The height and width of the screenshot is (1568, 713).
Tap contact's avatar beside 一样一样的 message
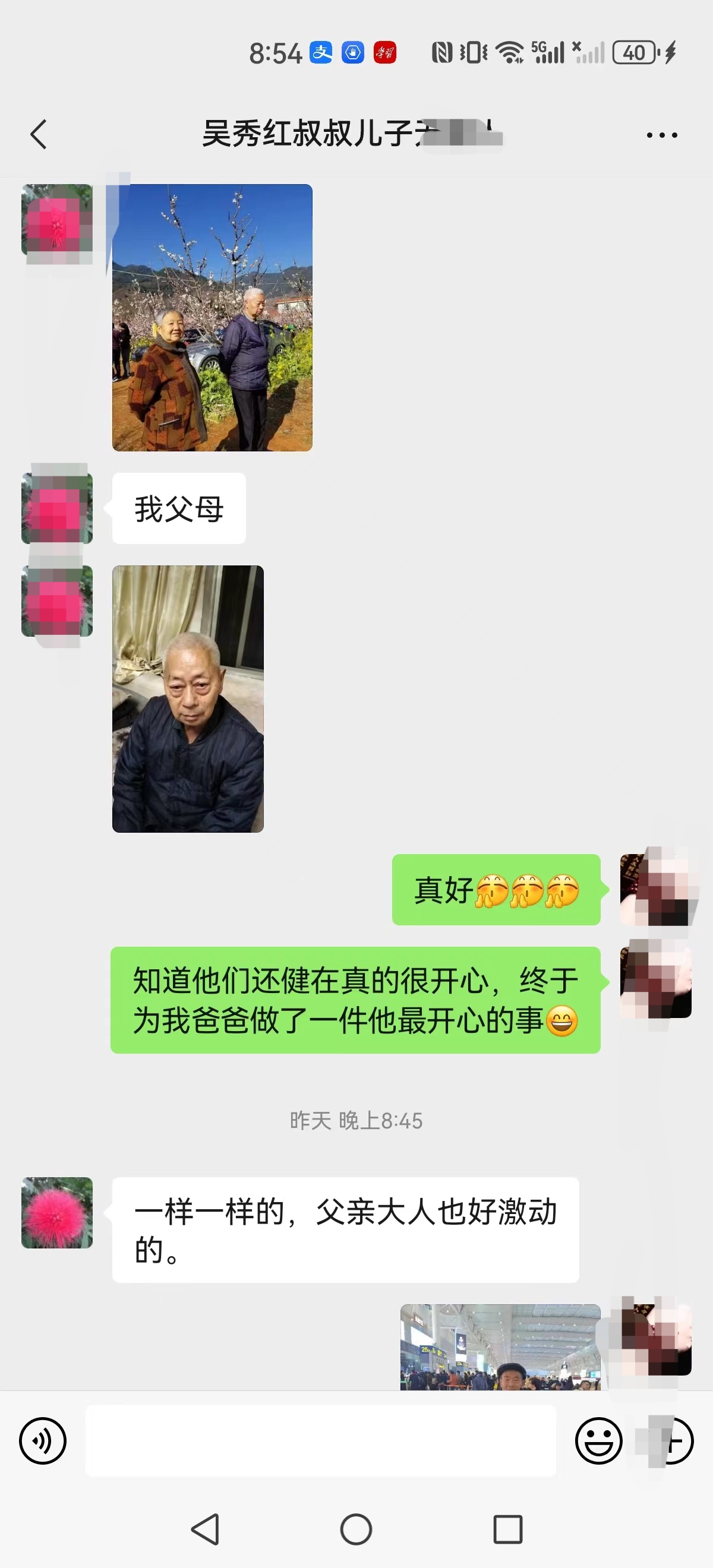57,1212
